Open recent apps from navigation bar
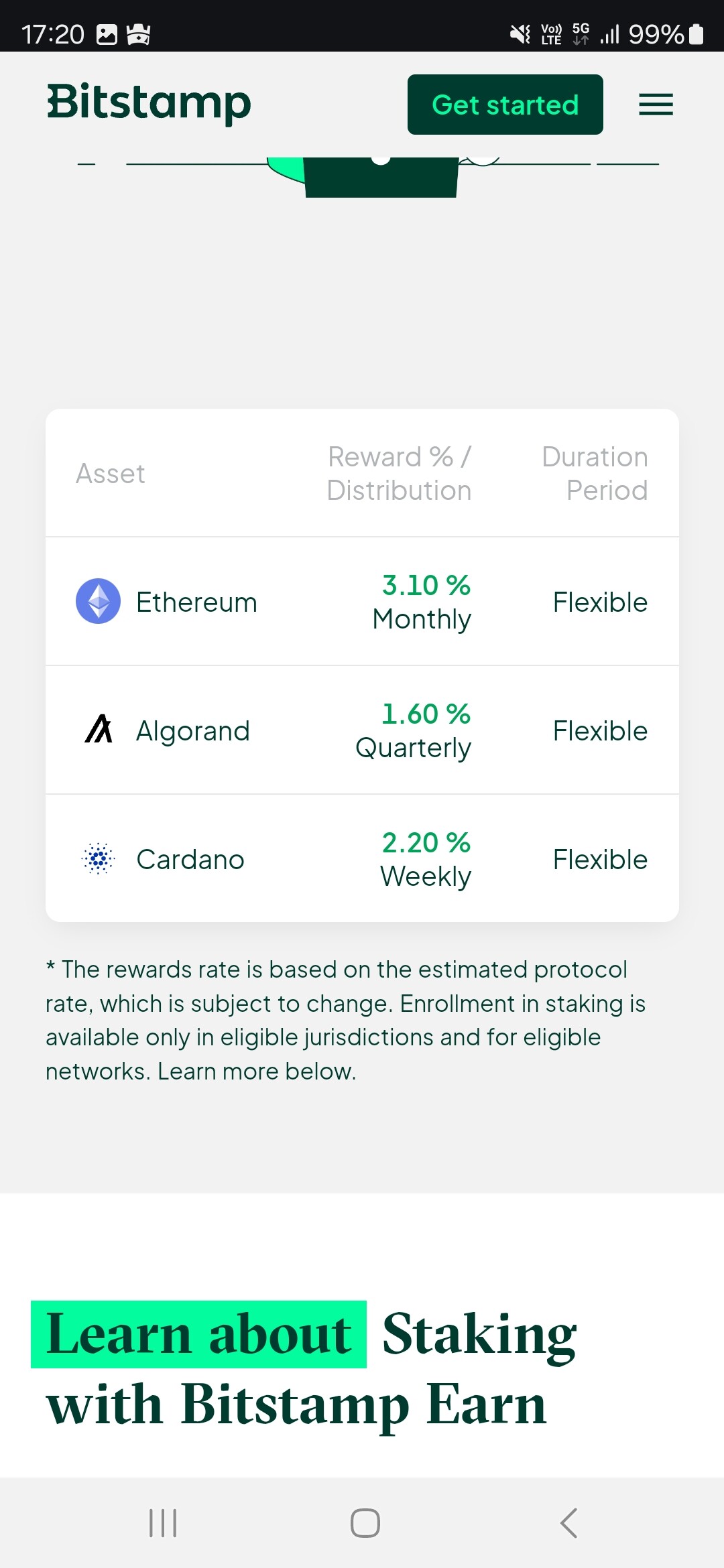Image resolution: width=724 pixels, height=1568 pixels. coord(163,1523)
